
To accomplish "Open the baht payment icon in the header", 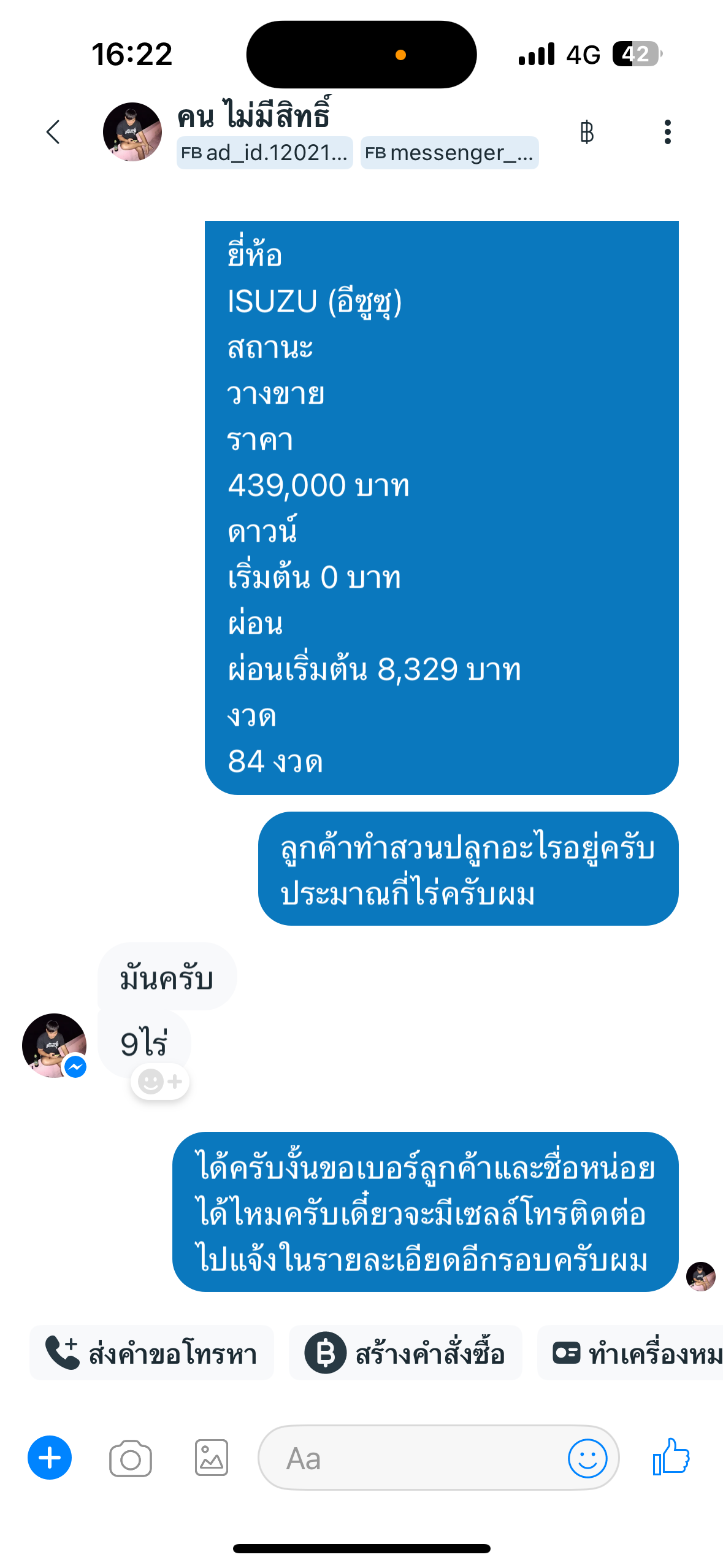I will coord(587,132).
